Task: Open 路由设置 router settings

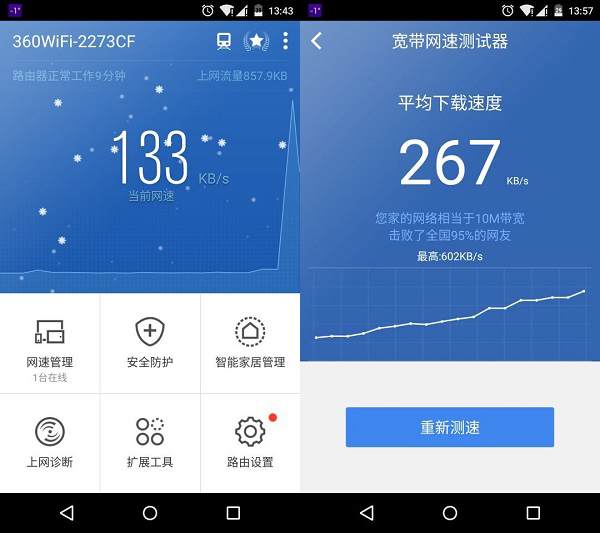Action: pyautogui.click(x=250, y=442)
